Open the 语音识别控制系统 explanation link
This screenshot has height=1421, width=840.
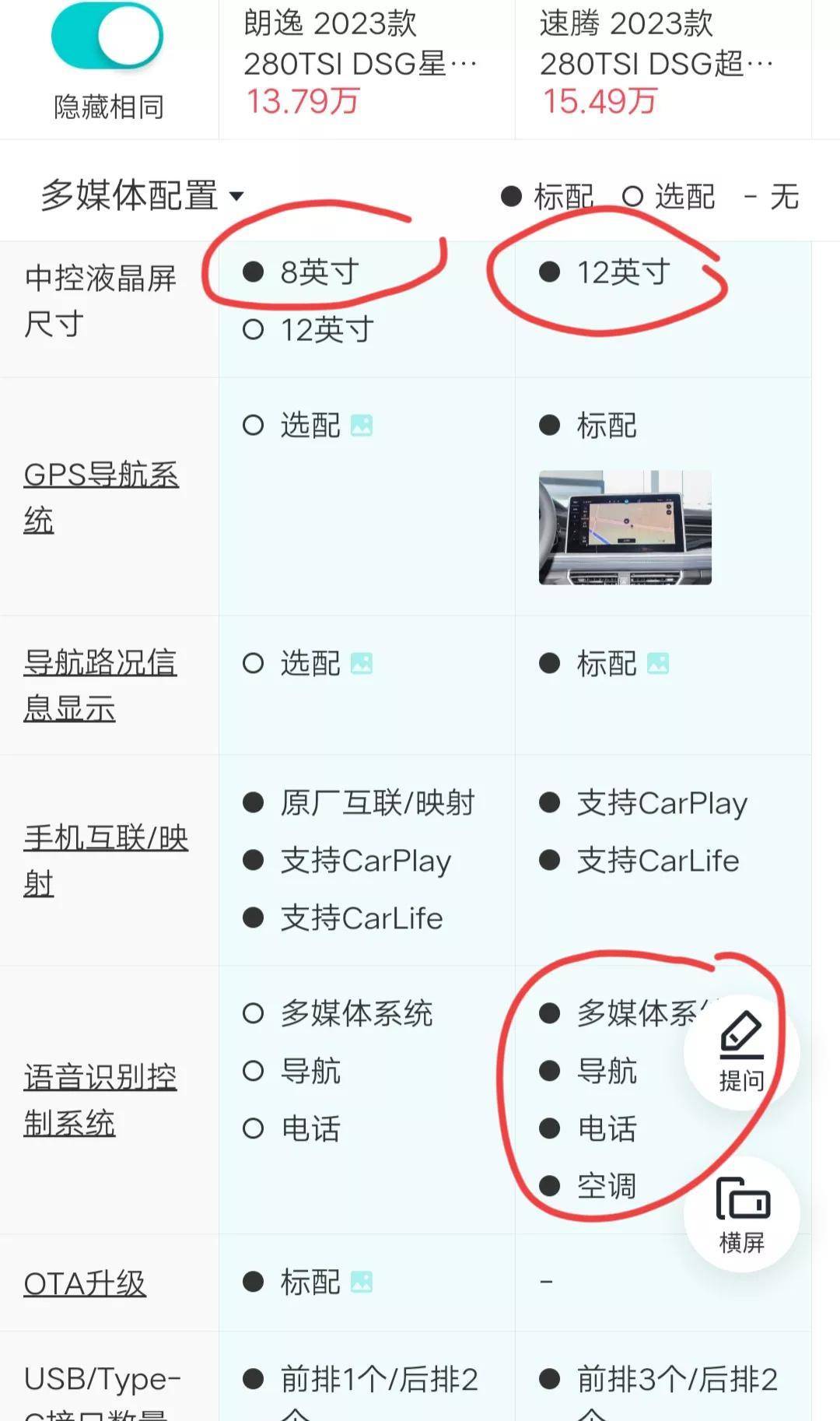pos(100,1100)
